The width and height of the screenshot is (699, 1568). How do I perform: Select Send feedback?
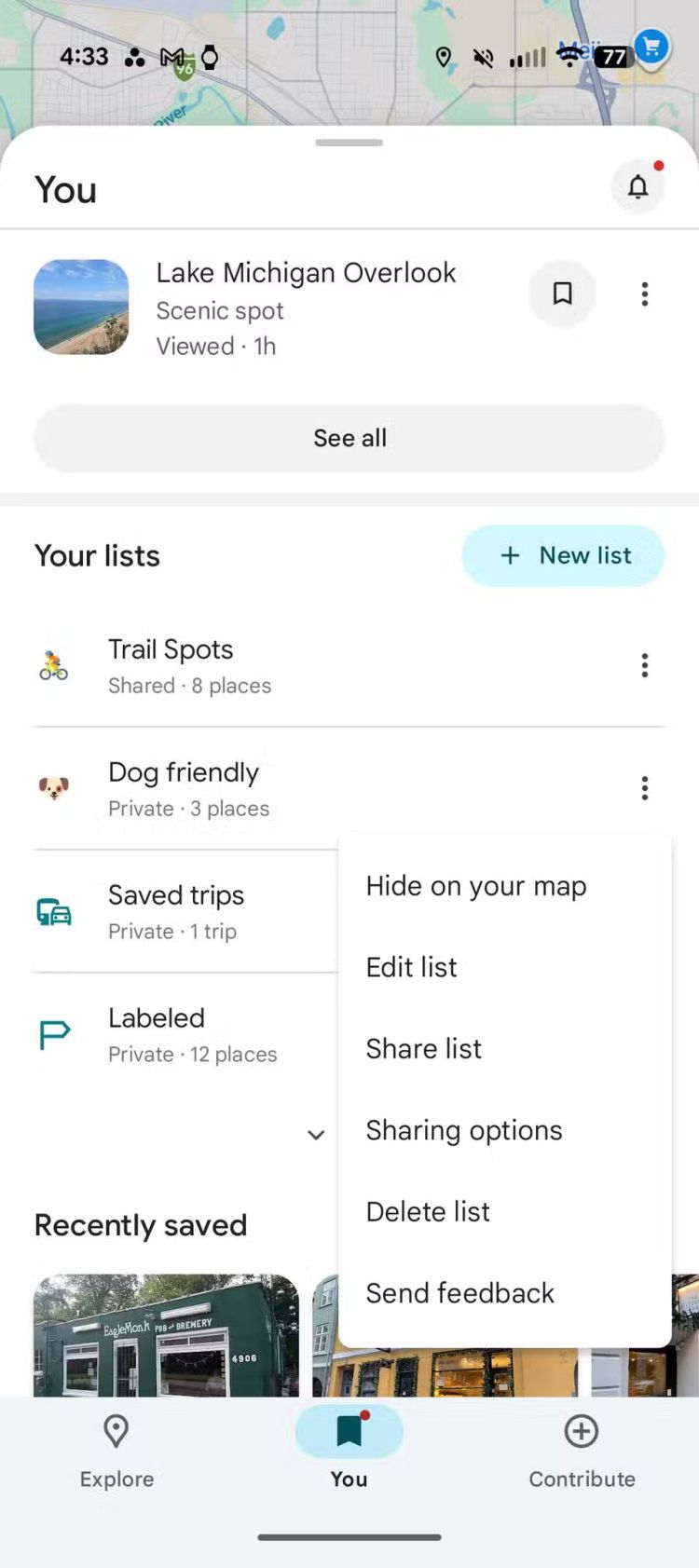point(460,1293)
